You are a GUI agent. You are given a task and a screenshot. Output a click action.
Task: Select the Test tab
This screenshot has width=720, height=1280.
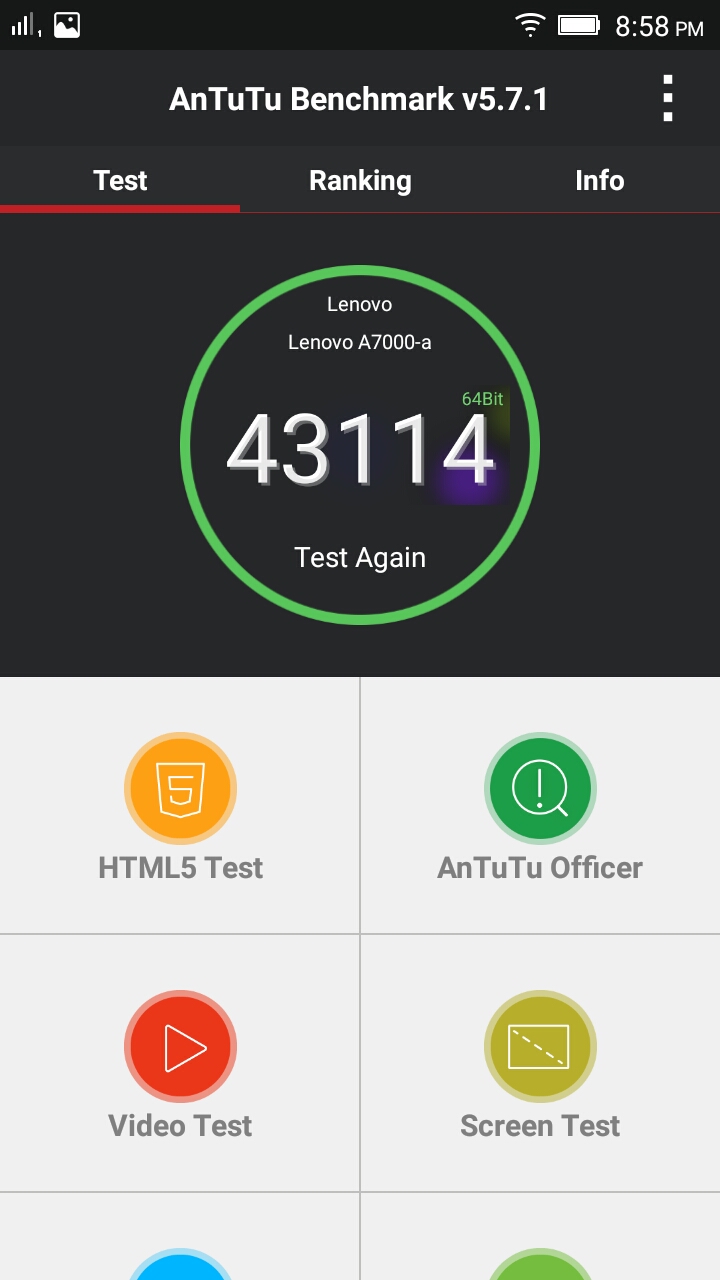click(120, 180)
